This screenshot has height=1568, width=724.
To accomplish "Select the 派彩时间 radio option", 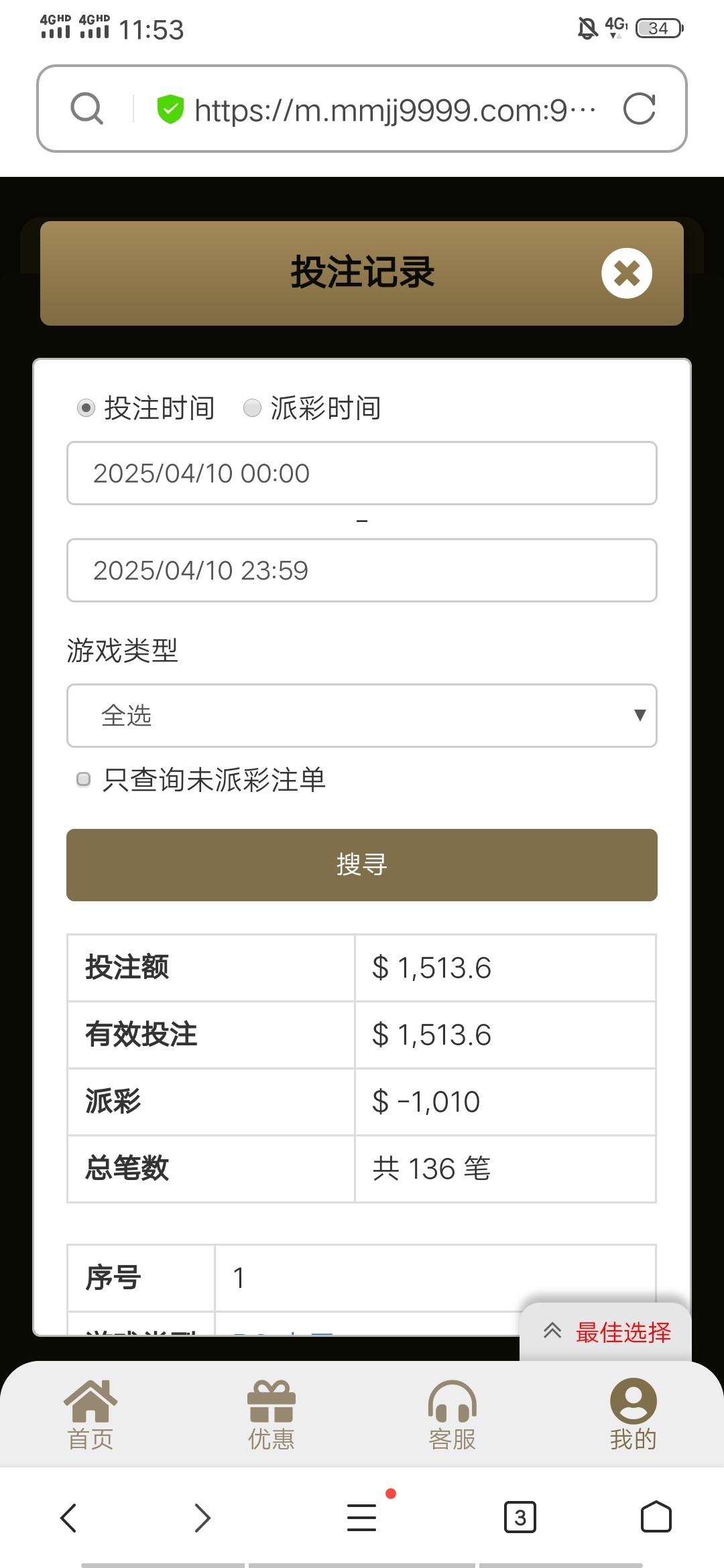I will (252, 408).
